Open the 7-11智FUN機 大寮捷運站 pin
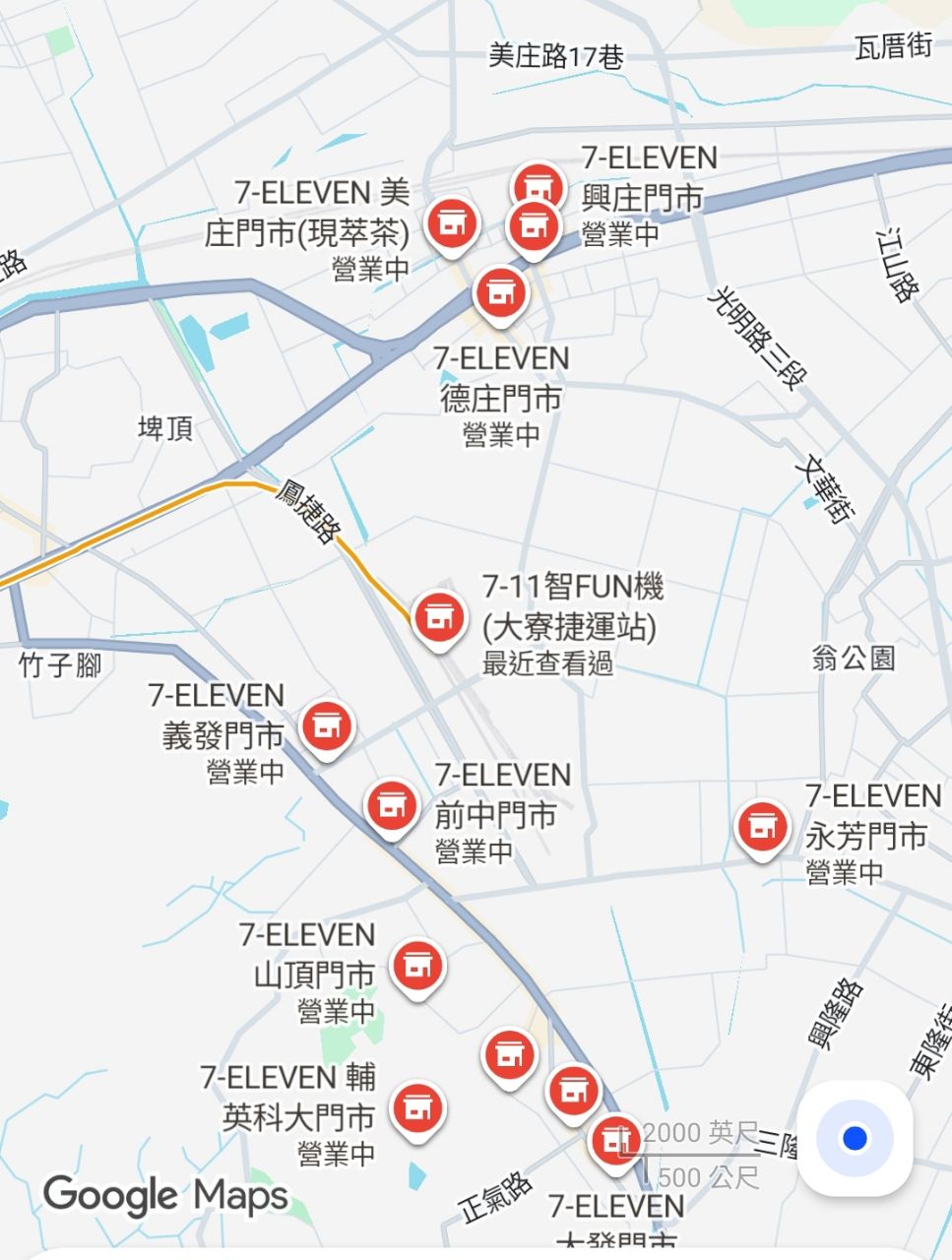 [x=439, y=617]
